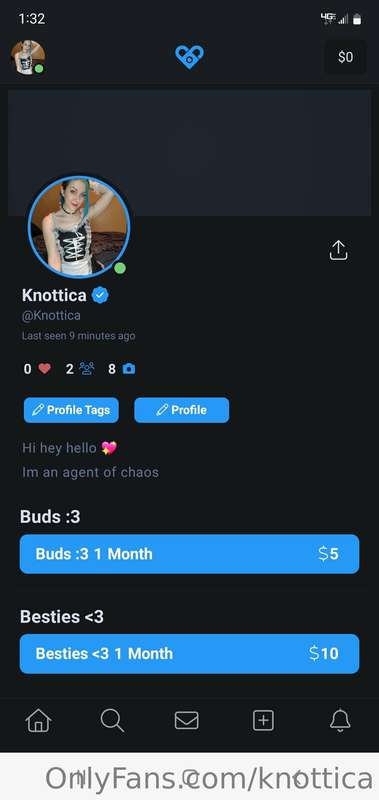The height and width of the screenshot is (800, 379).
Task: Select Buds :3 1 Month $5 plan
Action: click(189, 554)
